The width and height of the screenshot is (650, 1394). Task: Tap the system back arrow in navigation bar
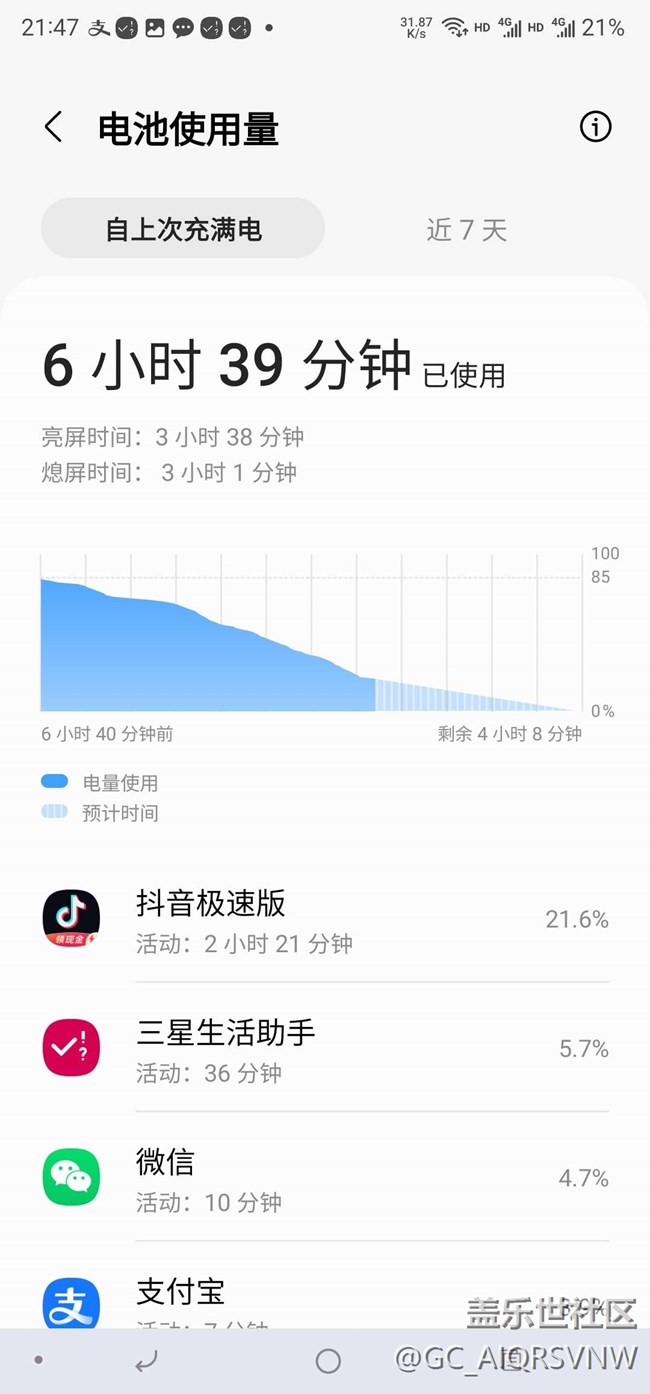(x=146, y=1361)
